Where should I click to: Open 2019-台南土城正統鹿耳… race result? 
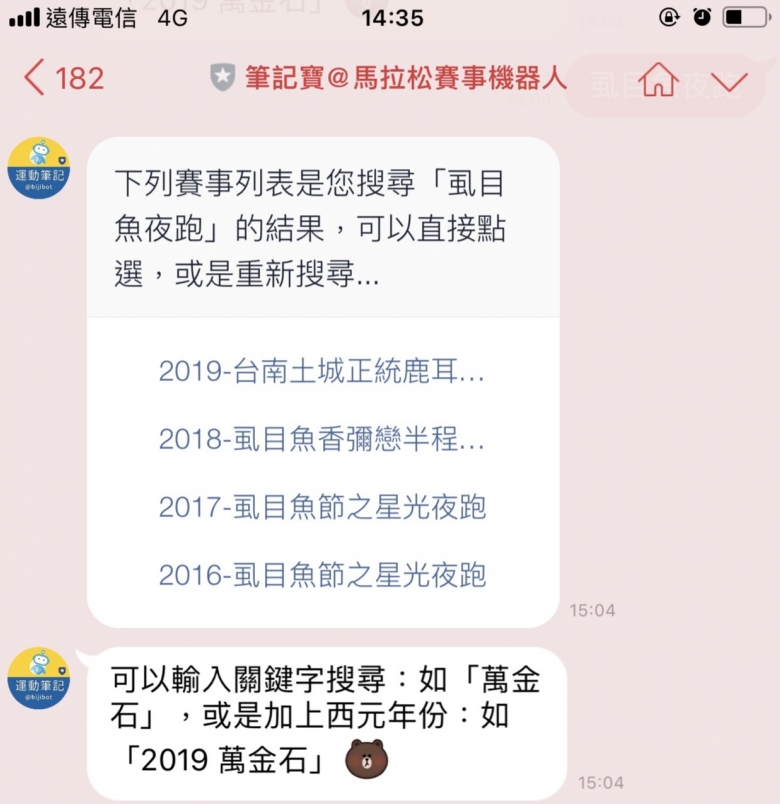[321, 373]
